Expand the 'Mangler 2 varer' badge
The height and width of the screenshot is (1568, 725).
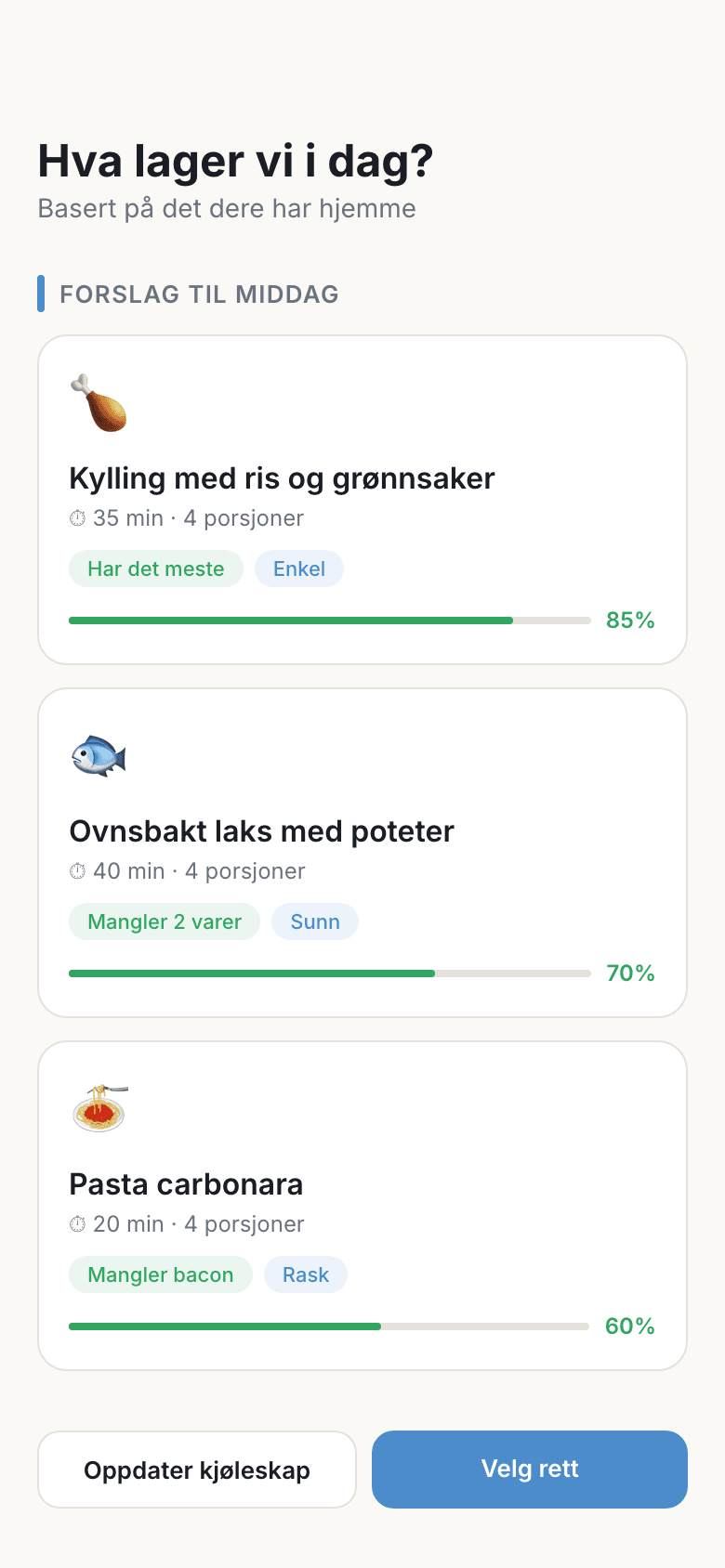[164, 921]
